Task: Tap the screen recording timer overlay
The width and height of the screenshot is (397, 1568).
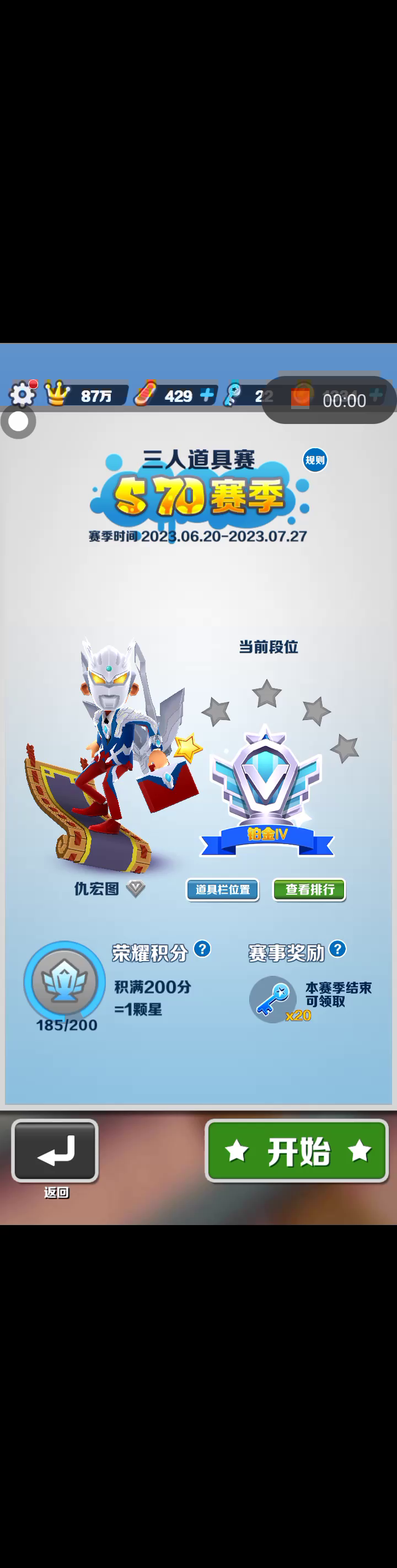Action: coord(329,400)
